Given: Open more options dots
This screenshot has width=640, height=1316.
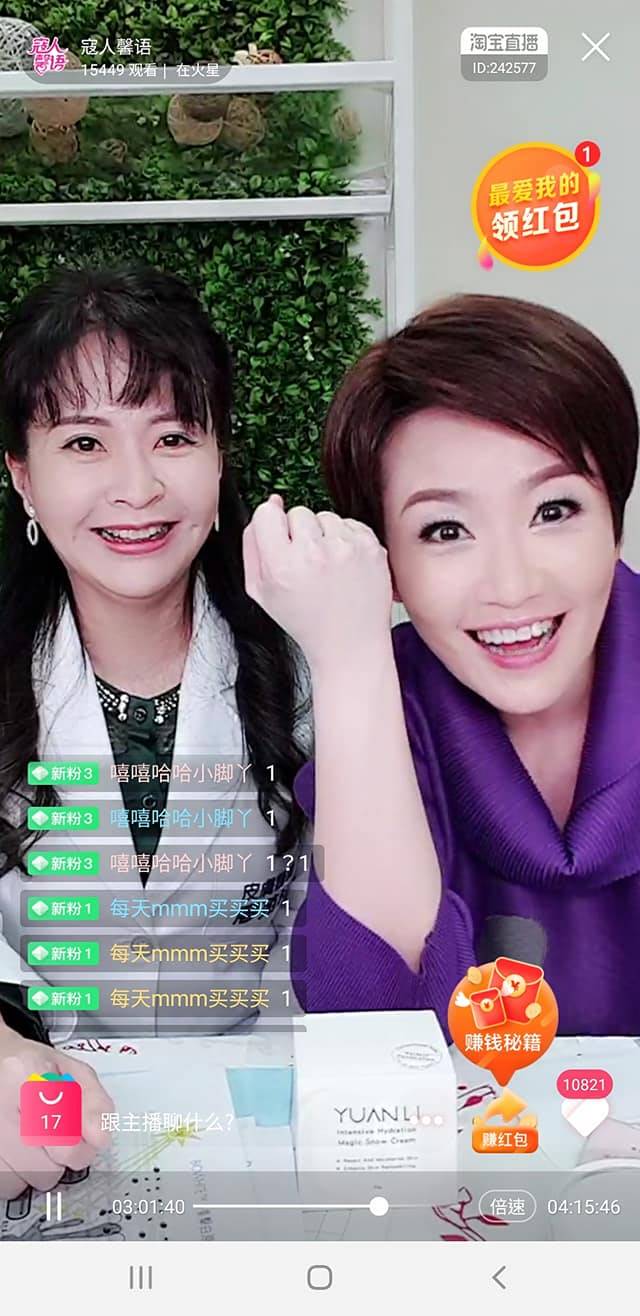Looking at the screenshot, I should [432, 1121].
